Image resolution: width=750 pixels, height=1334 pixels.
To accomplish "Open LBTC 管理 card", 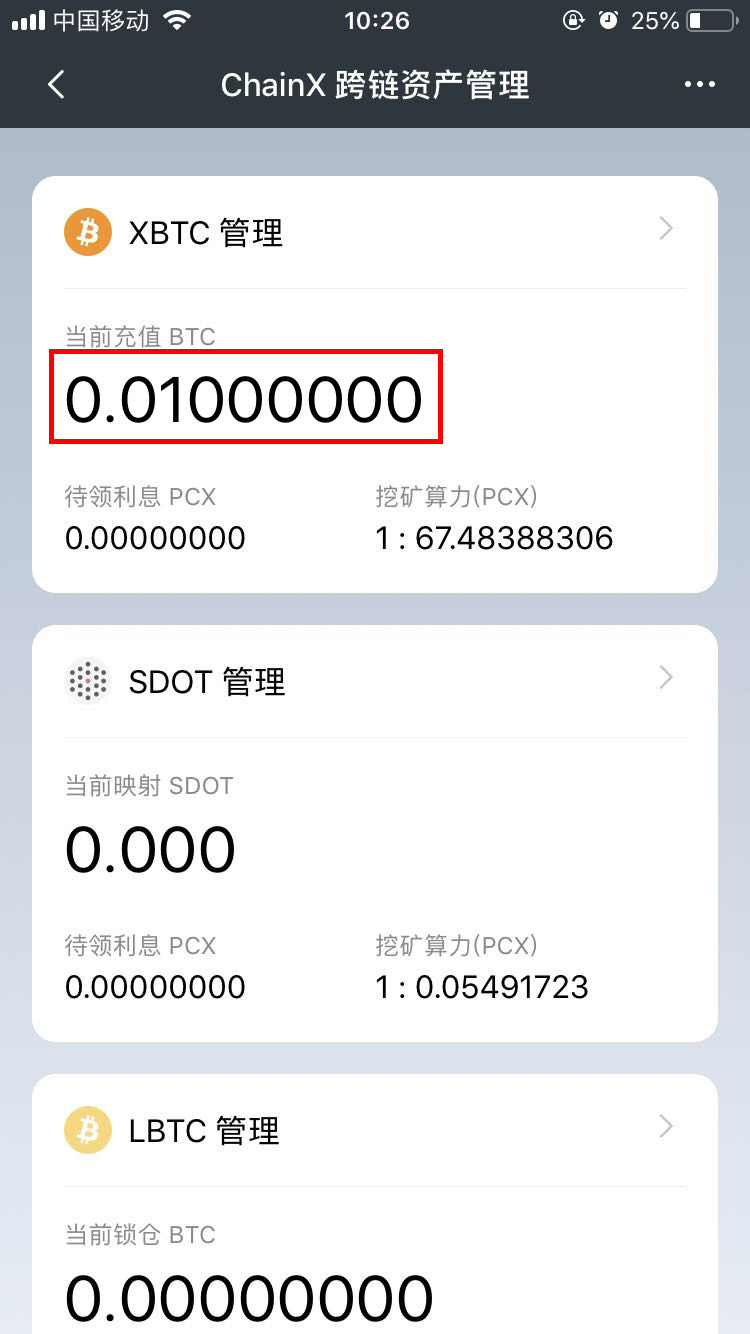I will [x=374, y=1130].
